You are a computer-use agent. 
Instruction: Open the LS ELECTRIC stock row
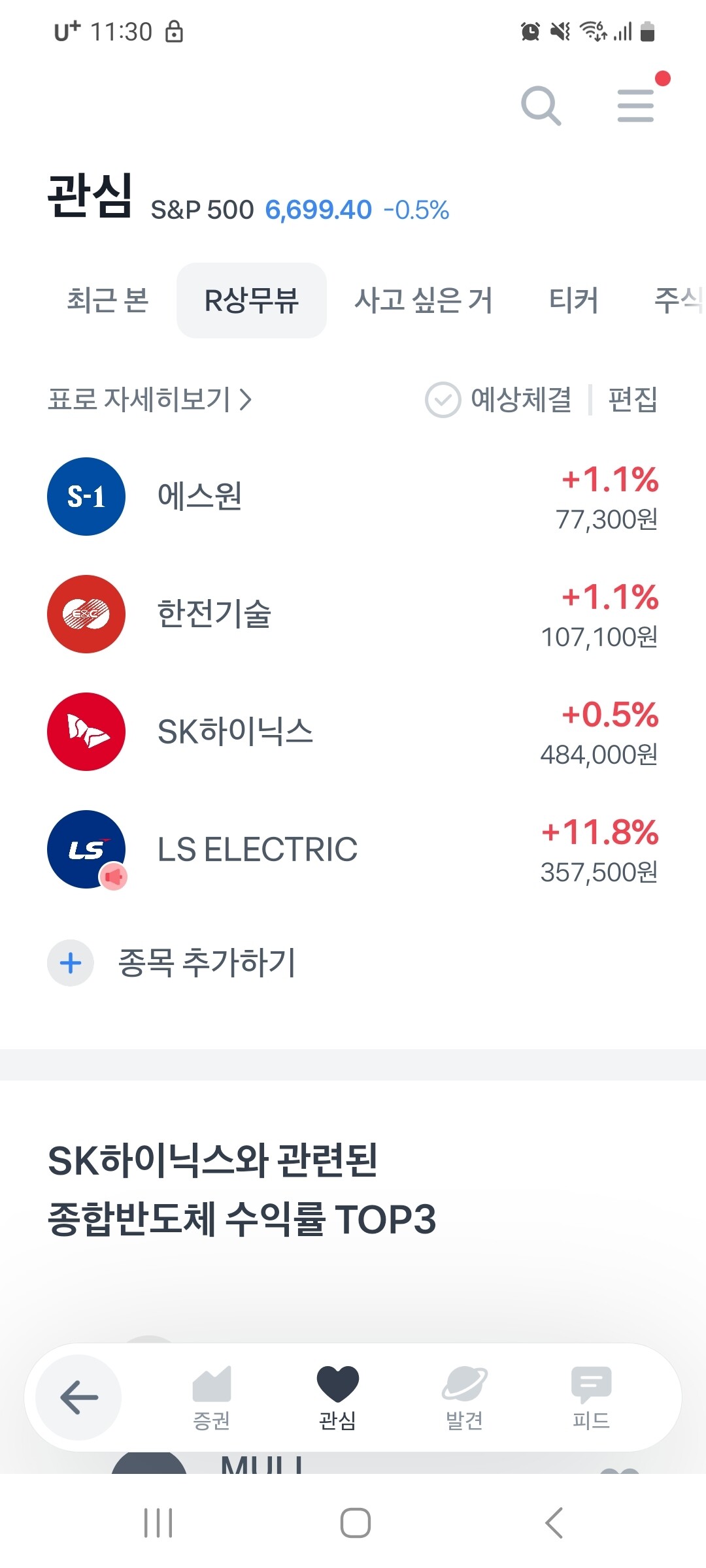[353, 849]
